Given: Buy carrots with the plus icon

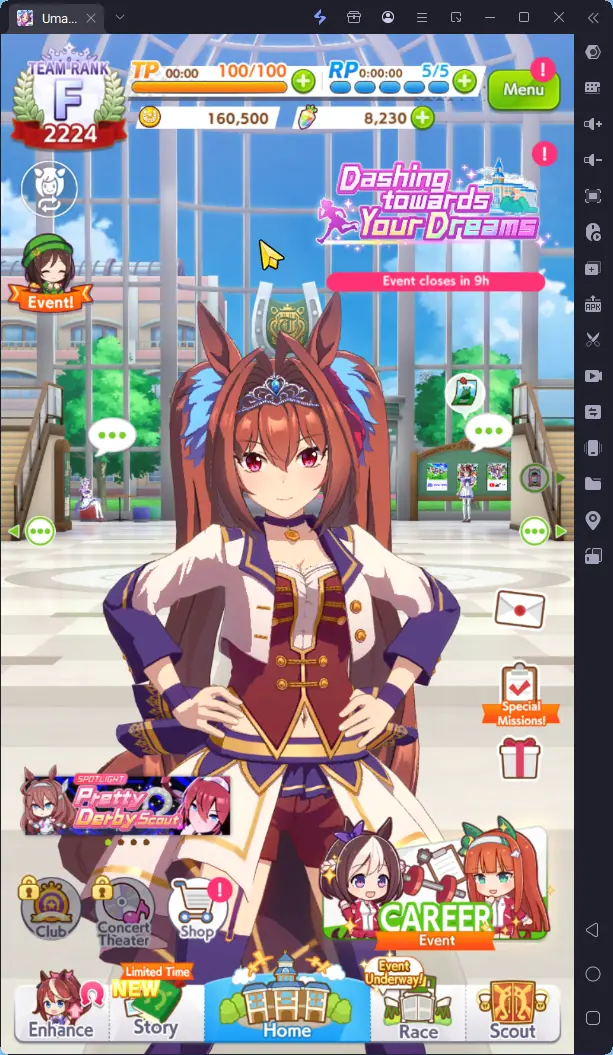Looking at the screenshot, I should click(423, 118).
